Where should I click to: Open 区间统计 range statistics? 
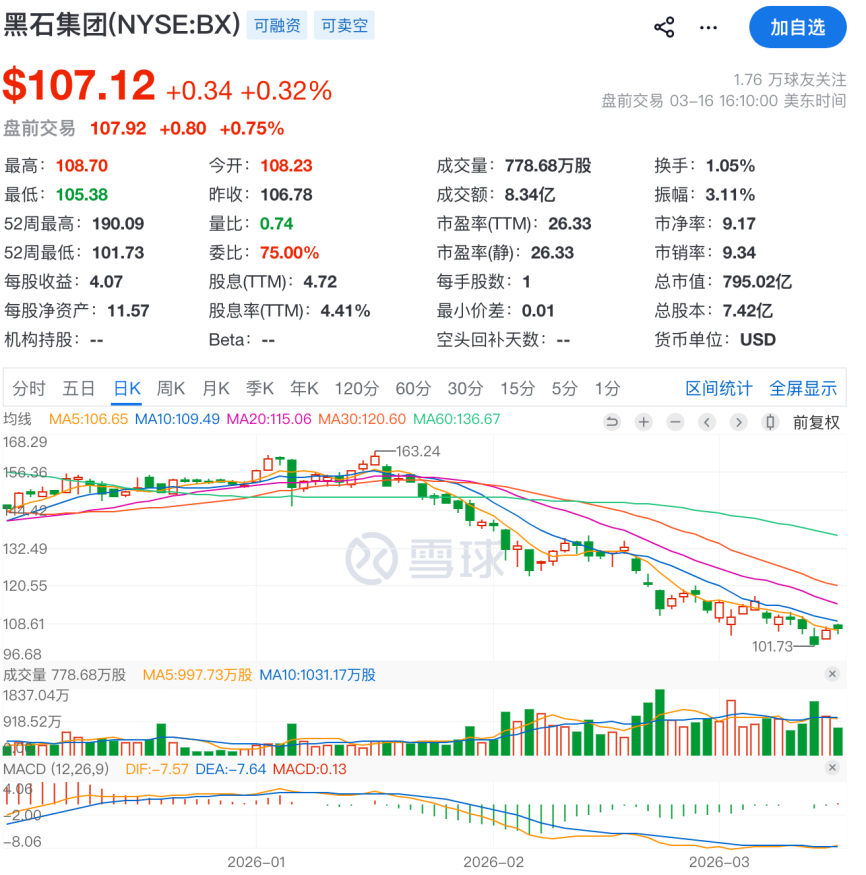coord(718,389)
